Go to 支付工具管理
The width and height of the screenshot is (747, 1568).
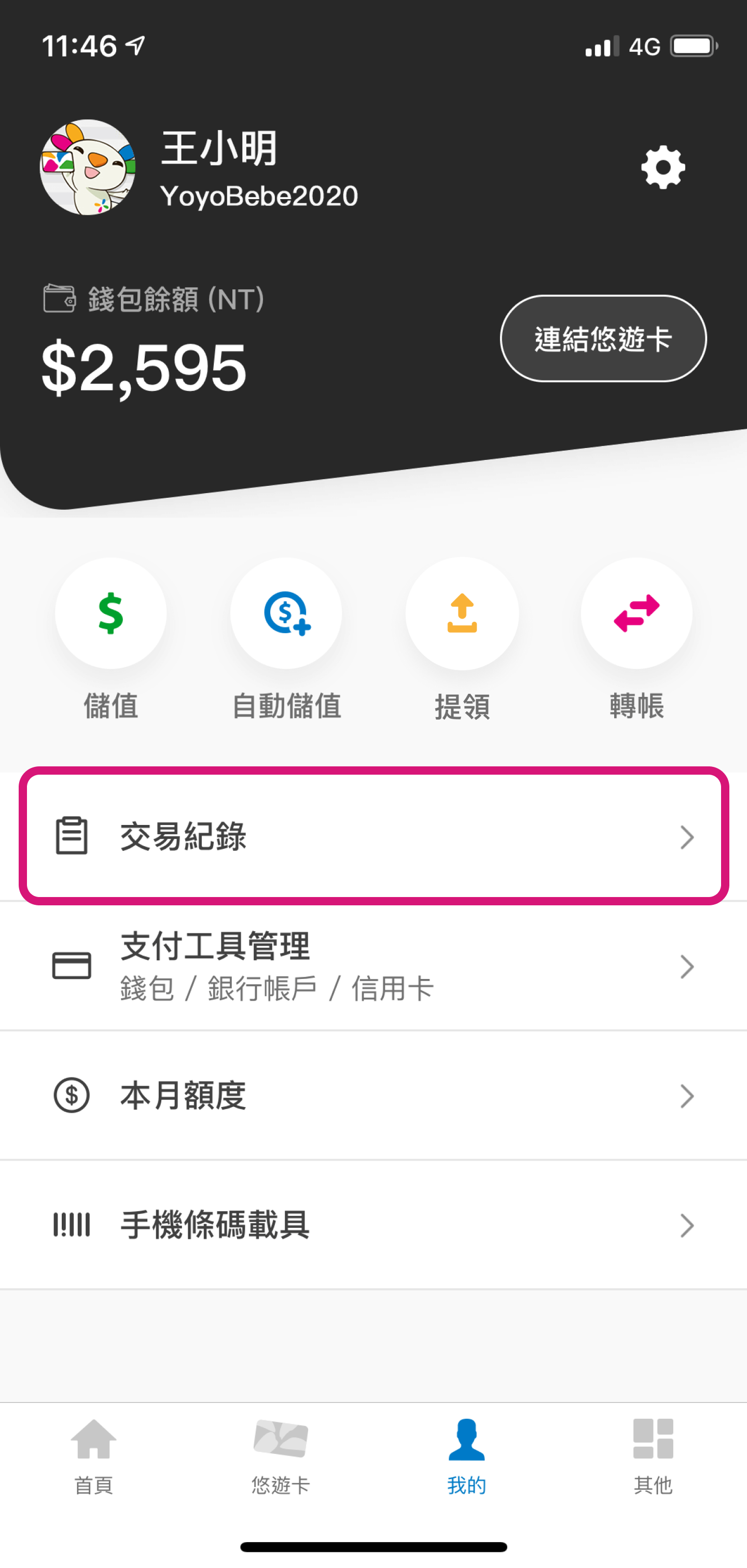click(373, 966)
